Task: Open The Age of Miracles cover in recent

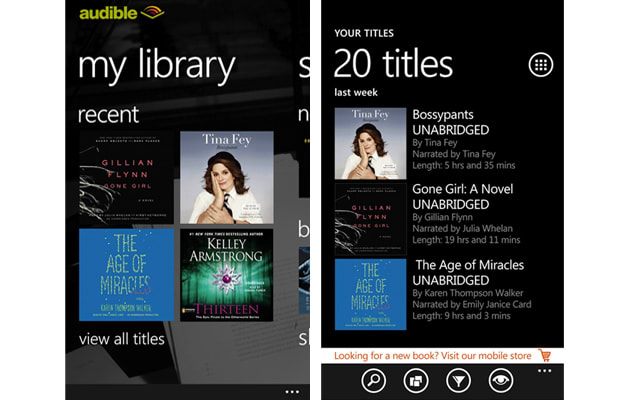Action: pyautogui.click(x=125, y=275)
